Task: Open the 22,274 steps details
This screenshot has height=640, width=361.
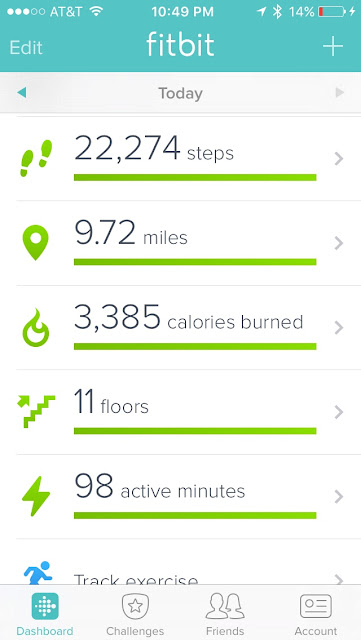Action: 180,158
